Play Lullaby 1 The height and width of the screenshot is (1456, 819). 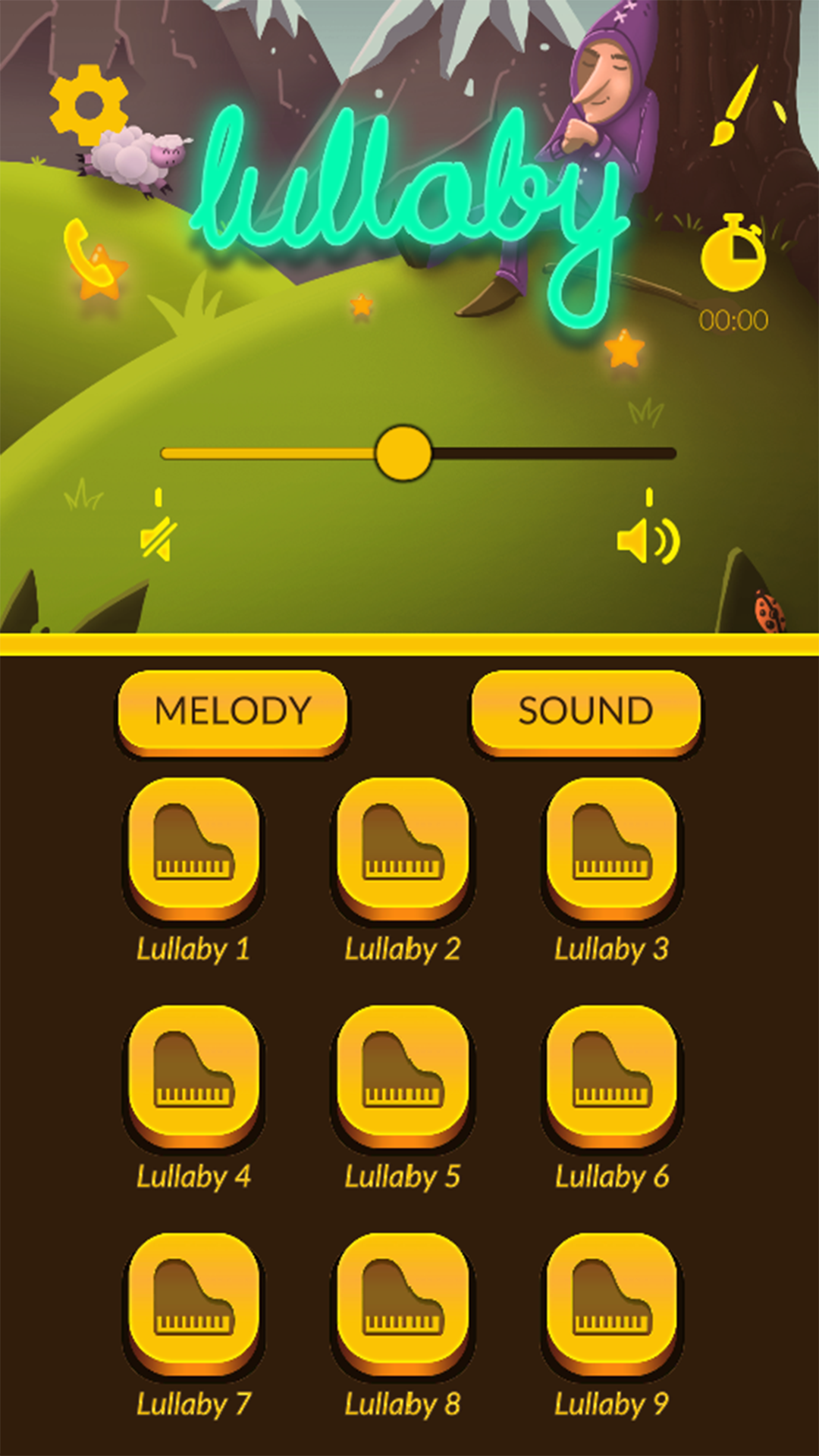click(x=194, y=846)
